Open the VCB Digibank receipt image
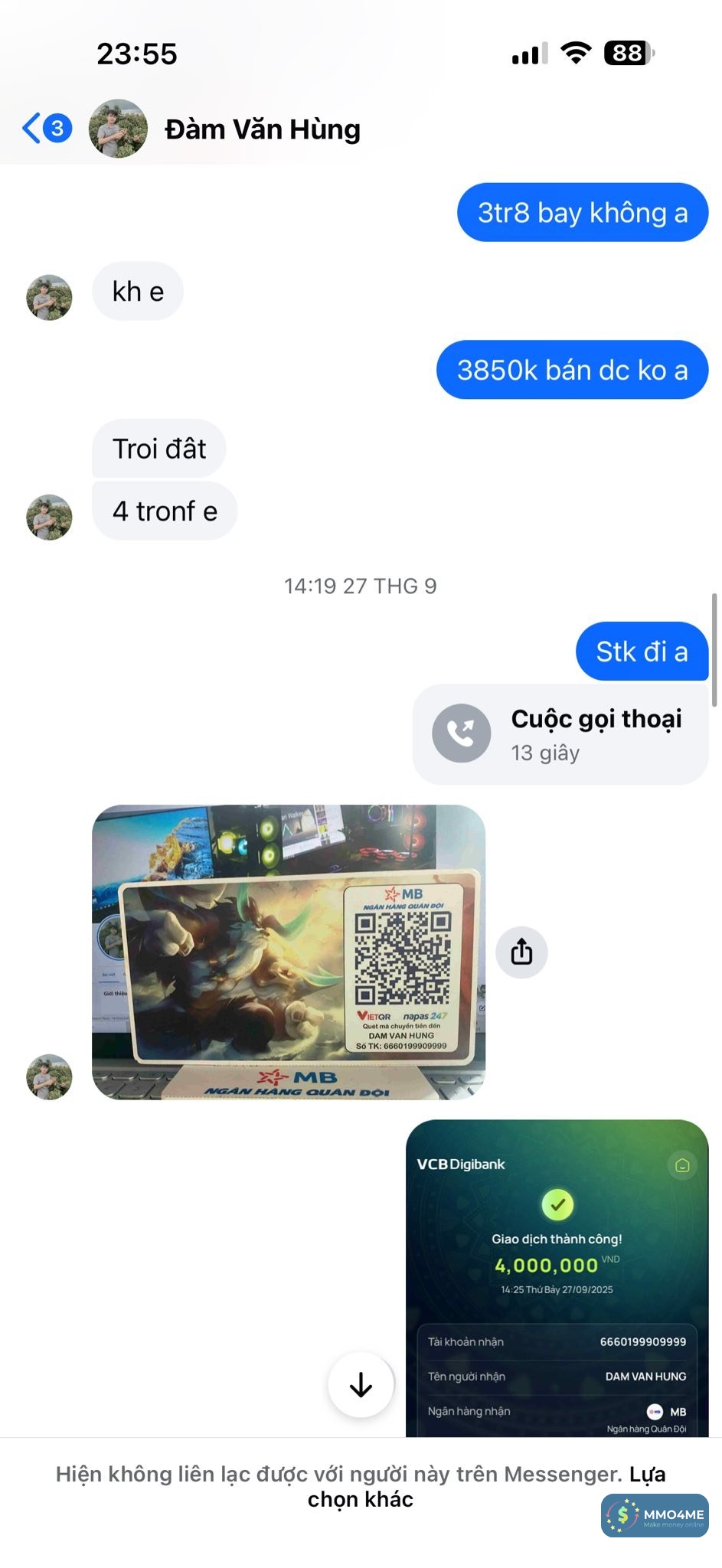This screenshot has width=722, height=1568. click(x=557, y=1277)
